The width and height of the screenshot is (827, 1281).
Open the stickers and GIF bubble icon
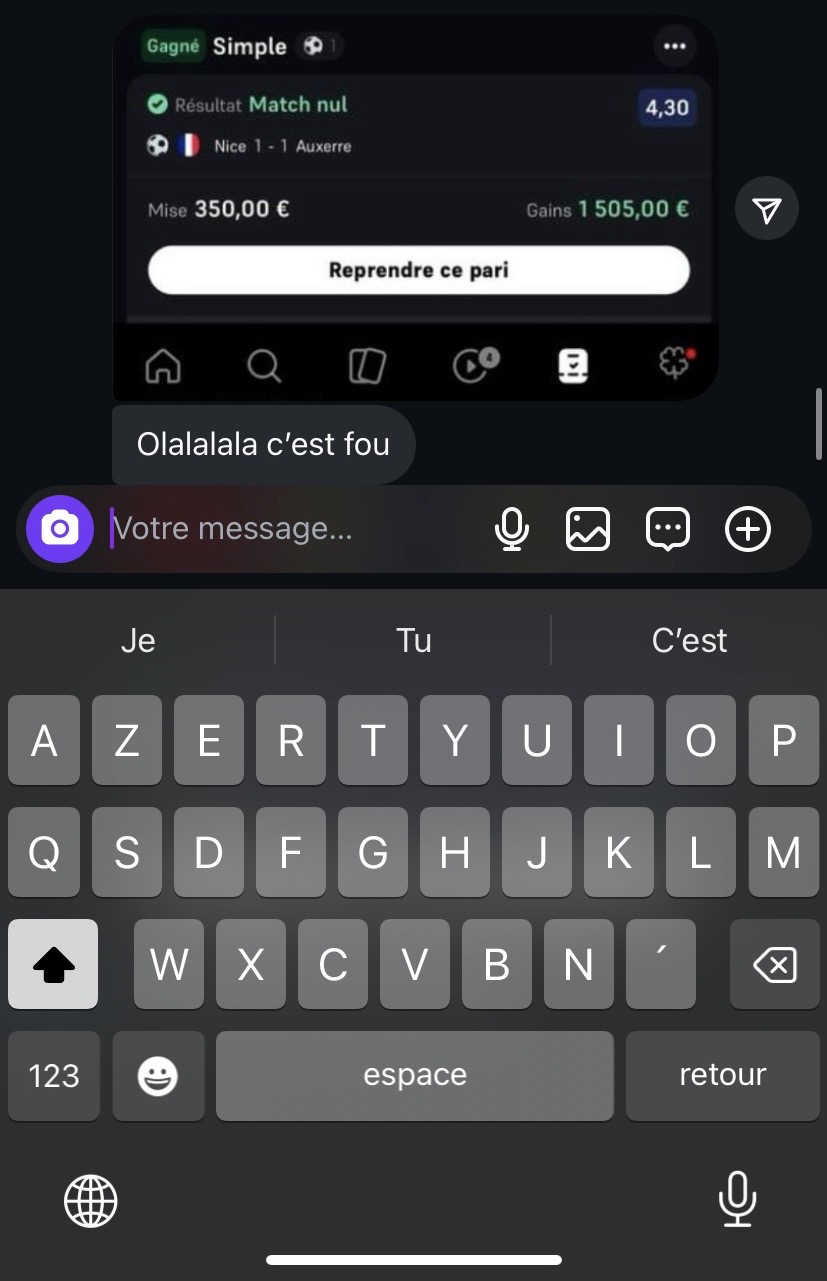[x=667, y=529]
